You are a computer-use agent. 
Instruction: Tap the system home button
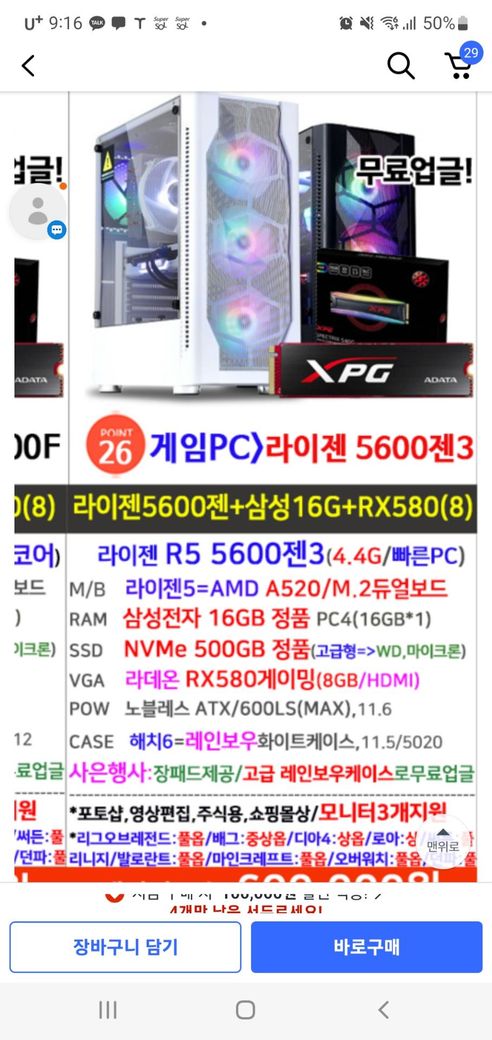(x=245, y=1010)
